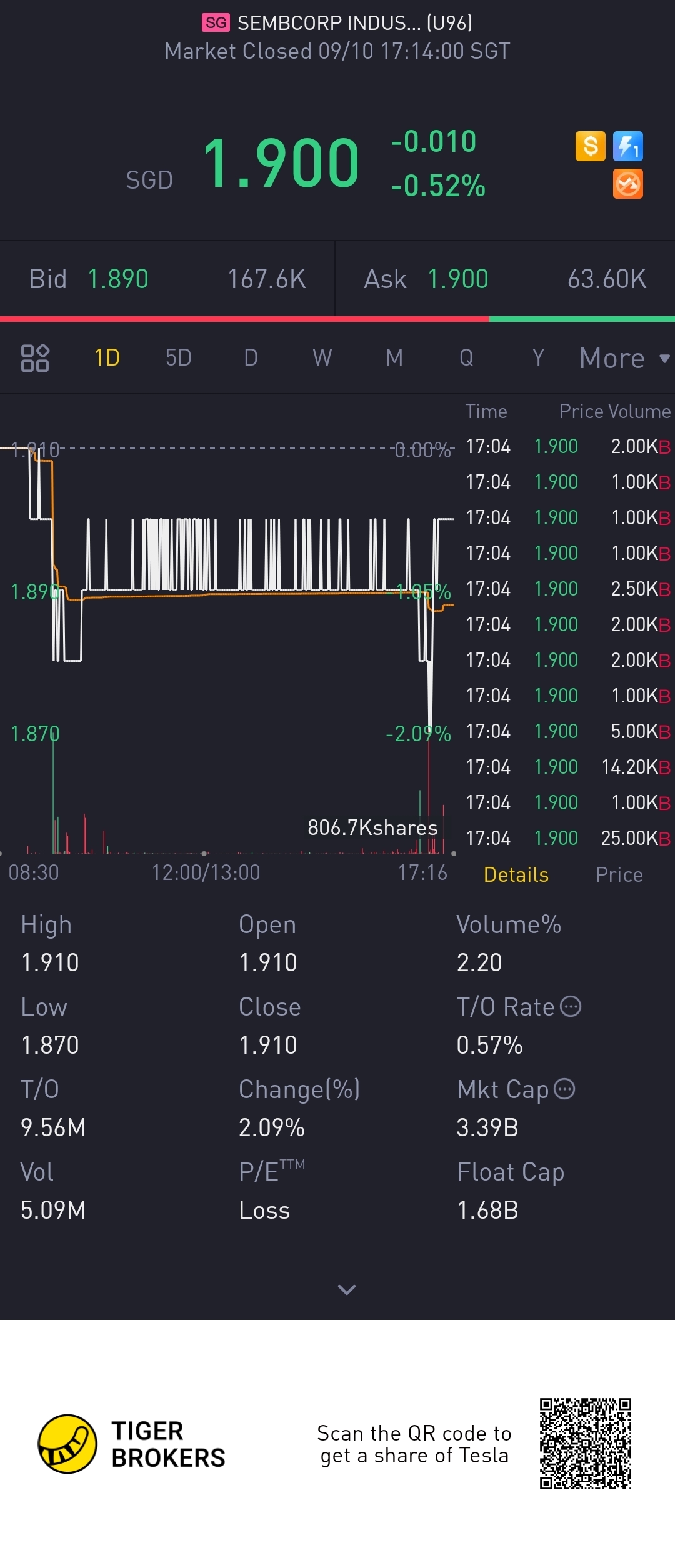Switch to the yearly (Y) chart
This screenshot has height=1568, width=675.
(x=538, y=358)
